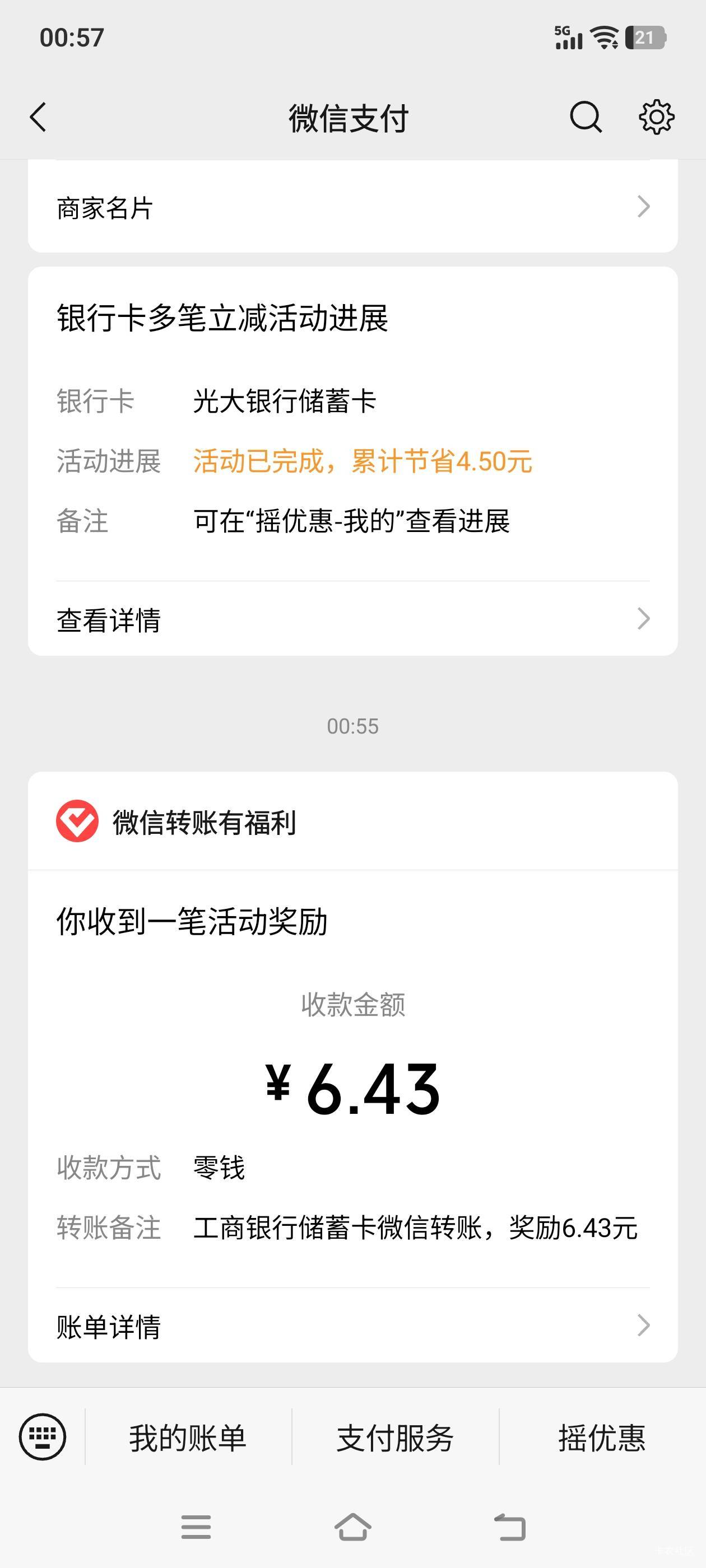Open 我的账单 menu
706x1568 pixels.
pyautogui.click(x=188, y=1438)
